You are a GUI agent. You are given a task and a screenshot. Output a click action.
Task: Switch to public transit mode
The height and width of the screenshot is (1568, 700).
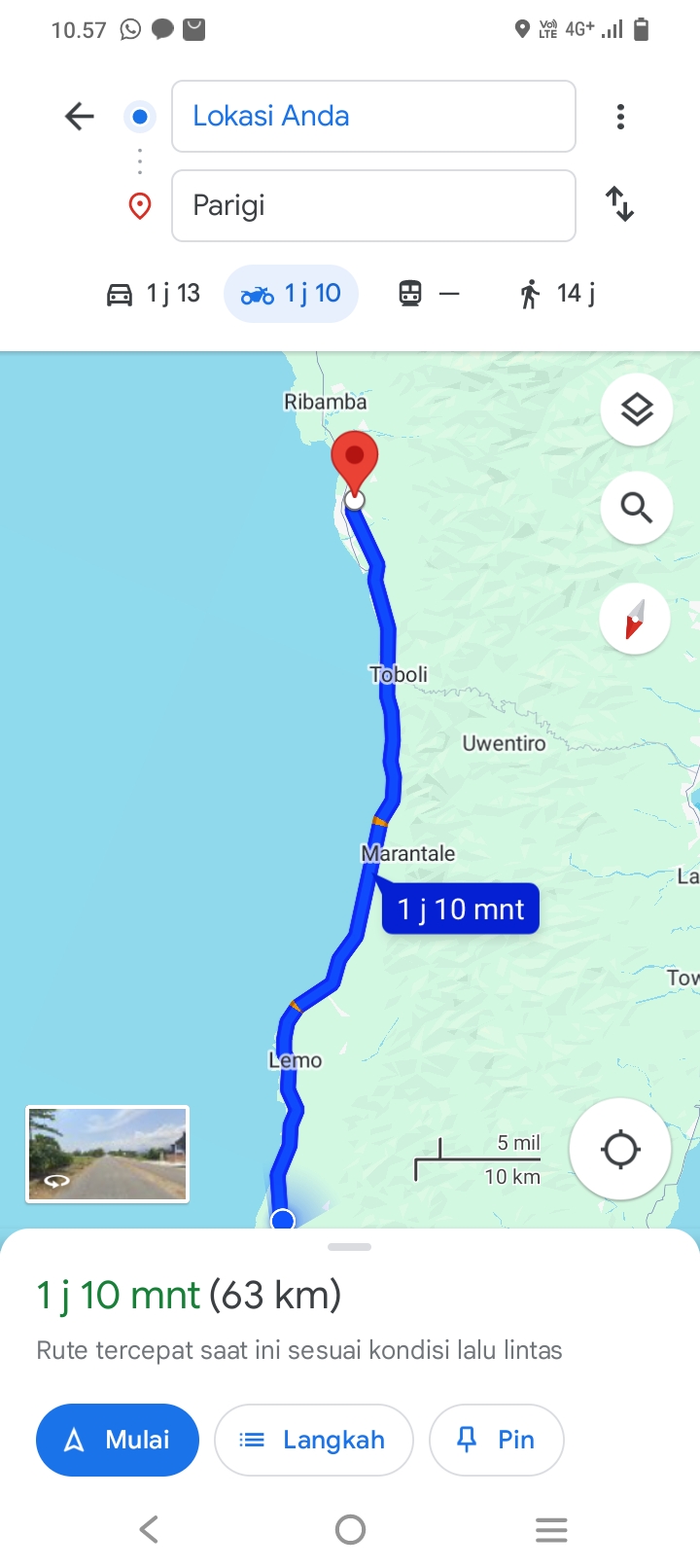pyautogui.click(x=429, y=294)
